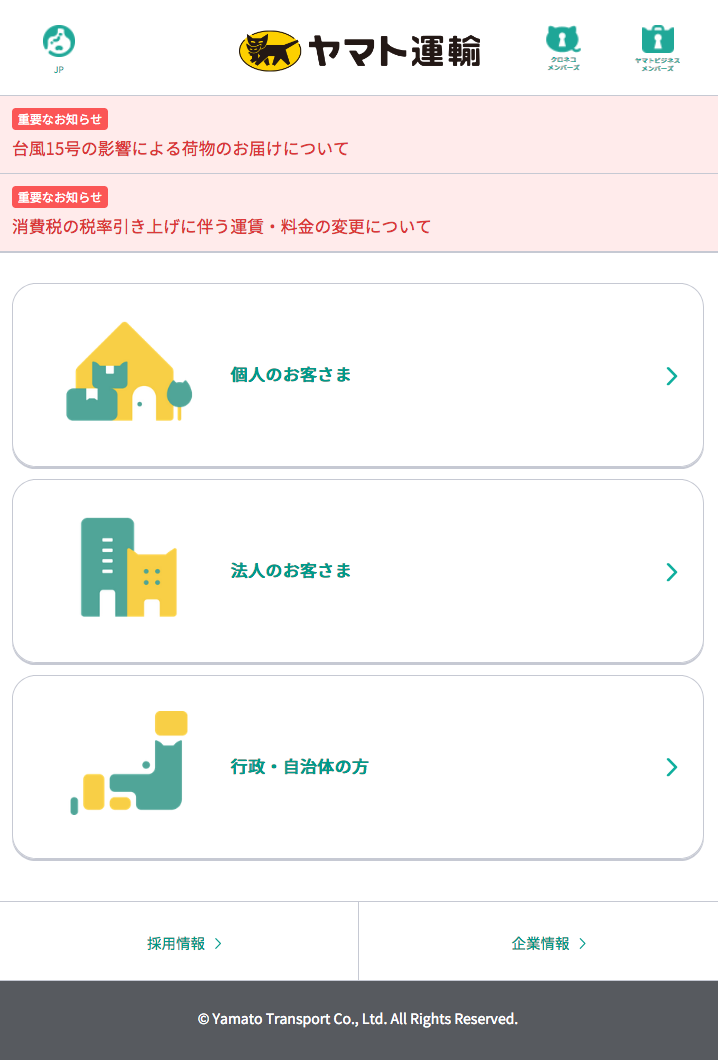
Task: Open the 行政・自治体の方 card
Action: coord(358,767)
